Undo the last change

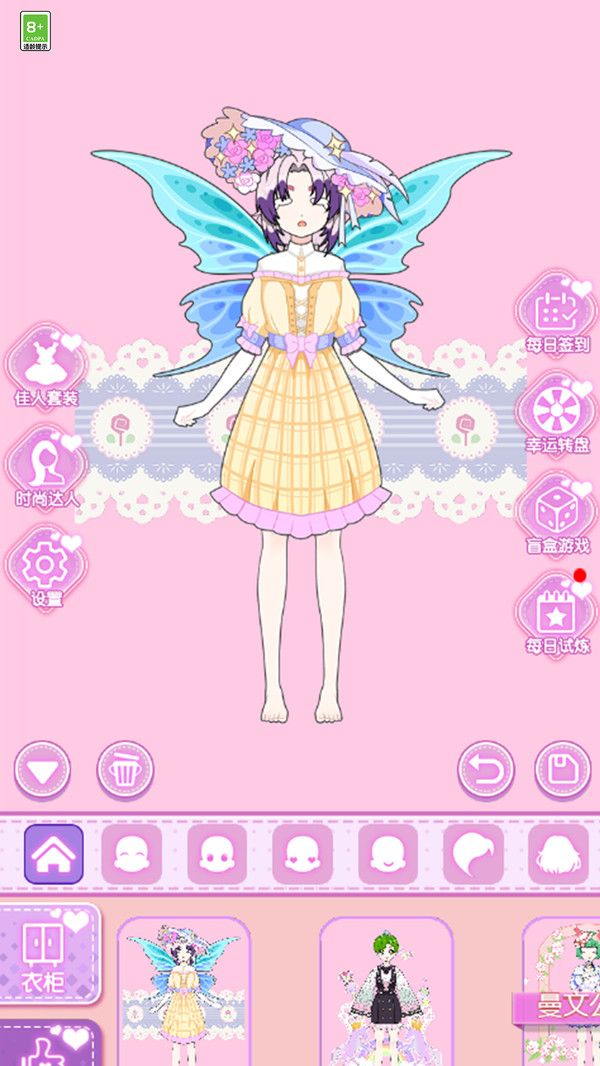pos(486,770)
